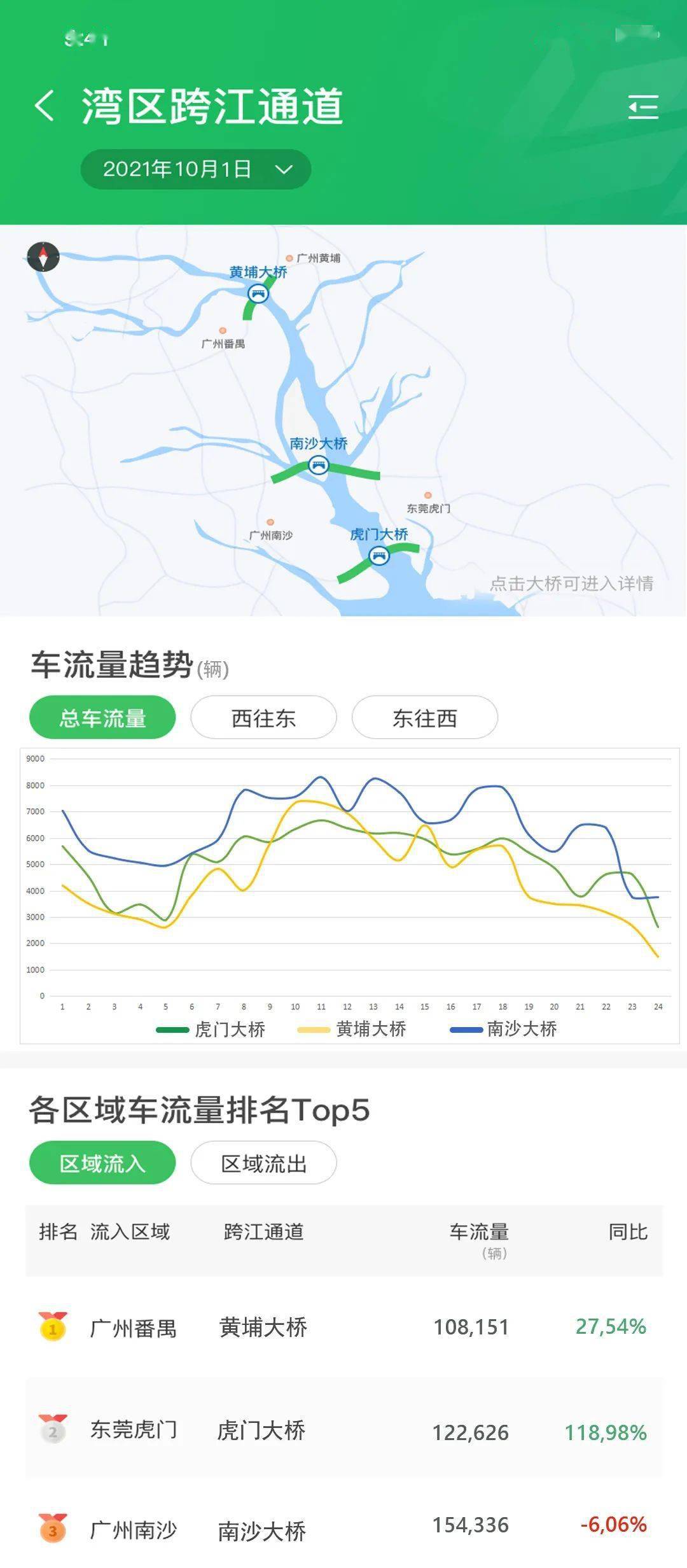Enable the 总车流量 view
687x1568 pixels.
[102, 717]
